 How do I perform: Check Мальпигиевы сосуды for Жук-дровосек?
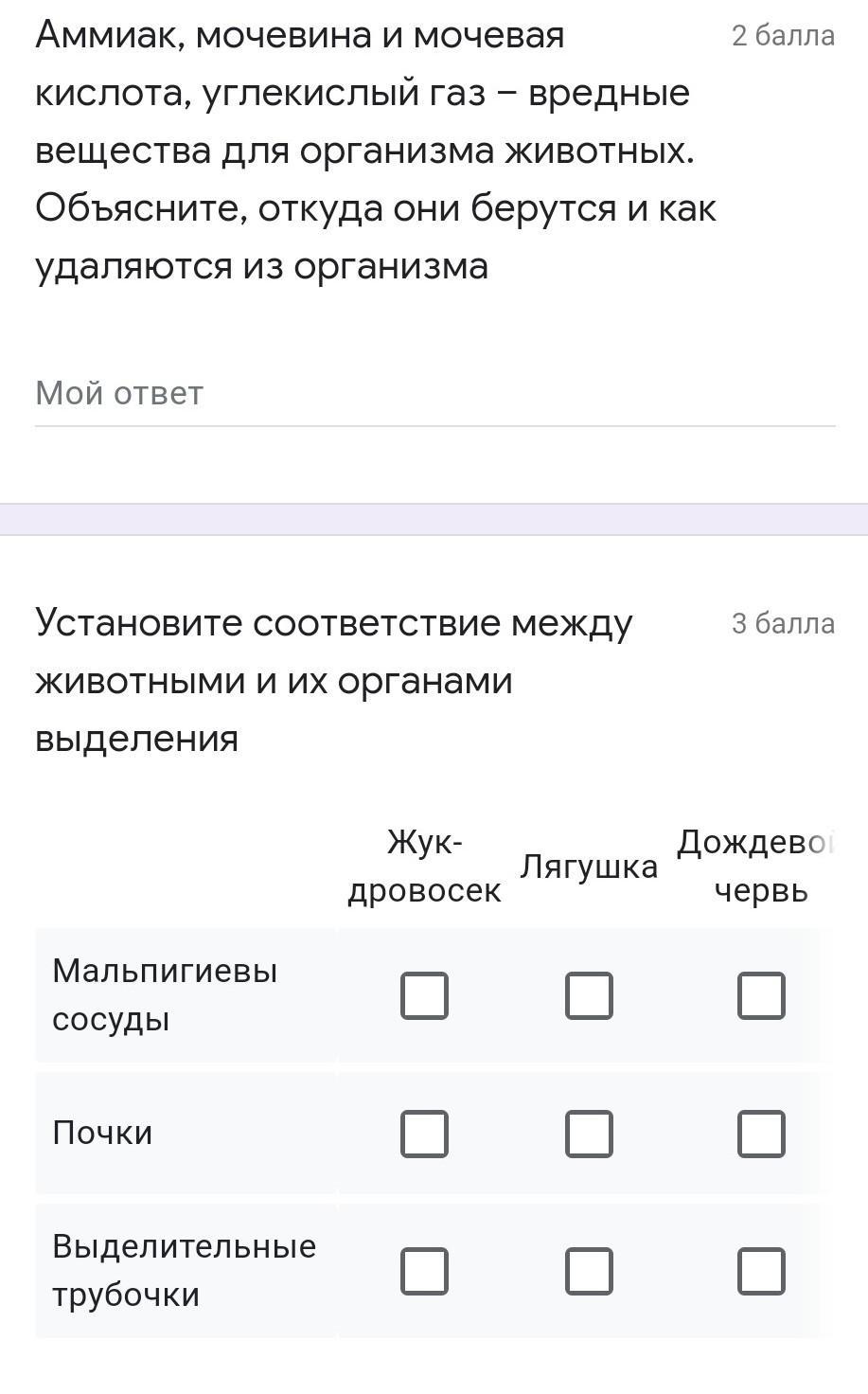coord(424,995)
